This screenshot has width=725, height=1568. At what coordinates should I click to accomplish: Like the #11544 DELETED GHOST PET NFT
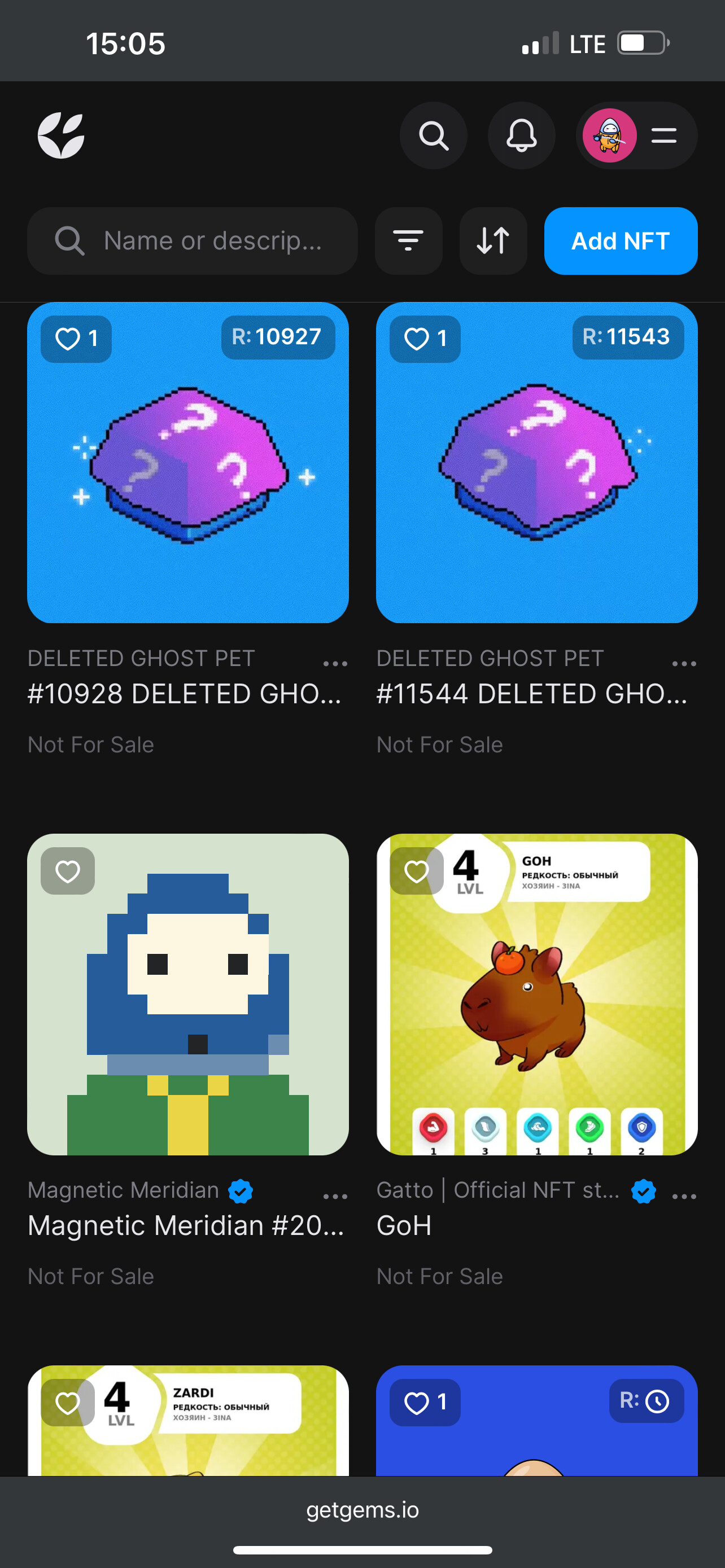pos(425,339)
